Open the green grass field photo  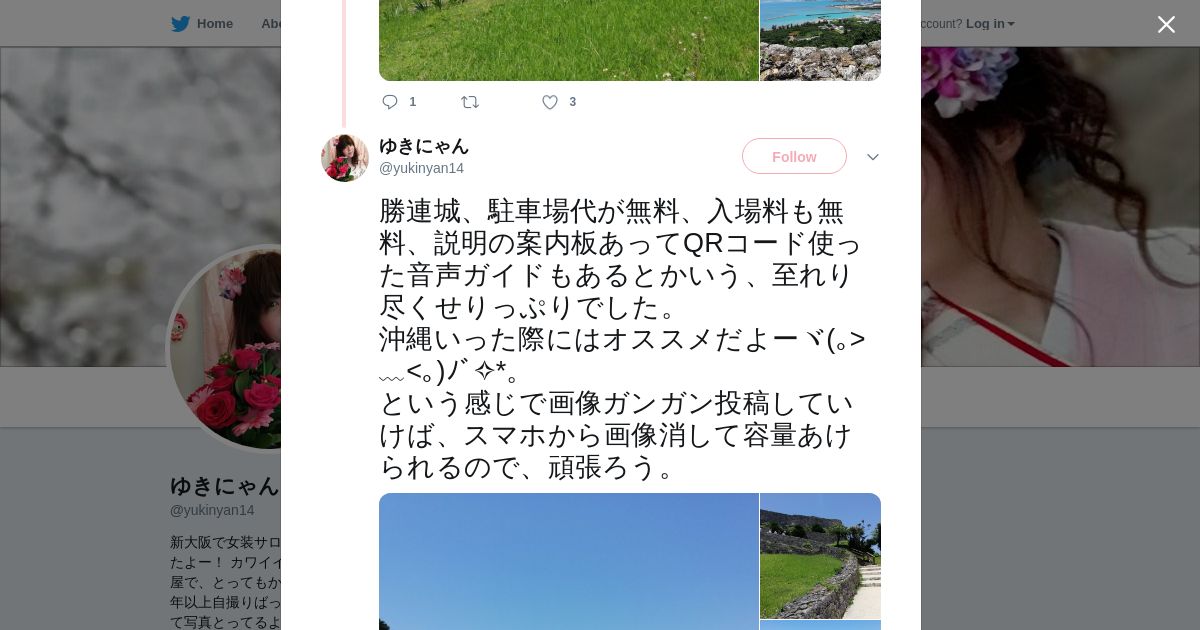point(568,40)
